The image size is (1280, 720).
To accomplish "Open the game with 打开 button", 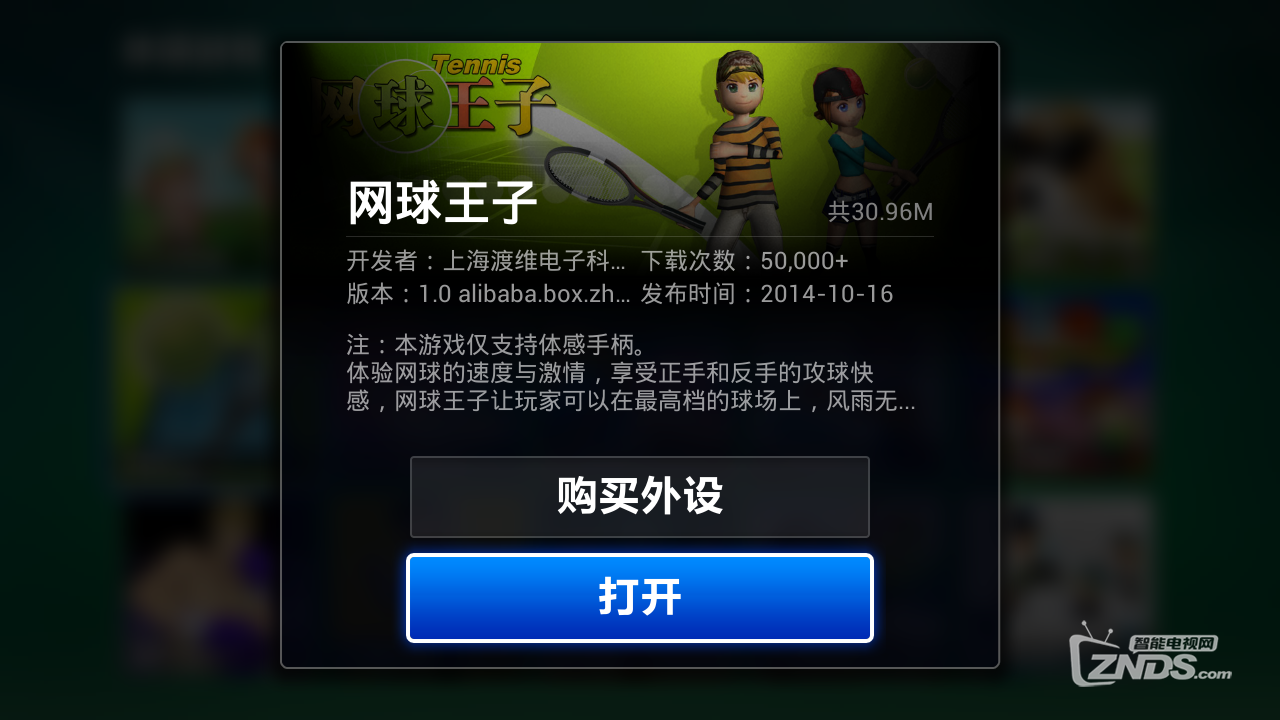I will 640,598.
